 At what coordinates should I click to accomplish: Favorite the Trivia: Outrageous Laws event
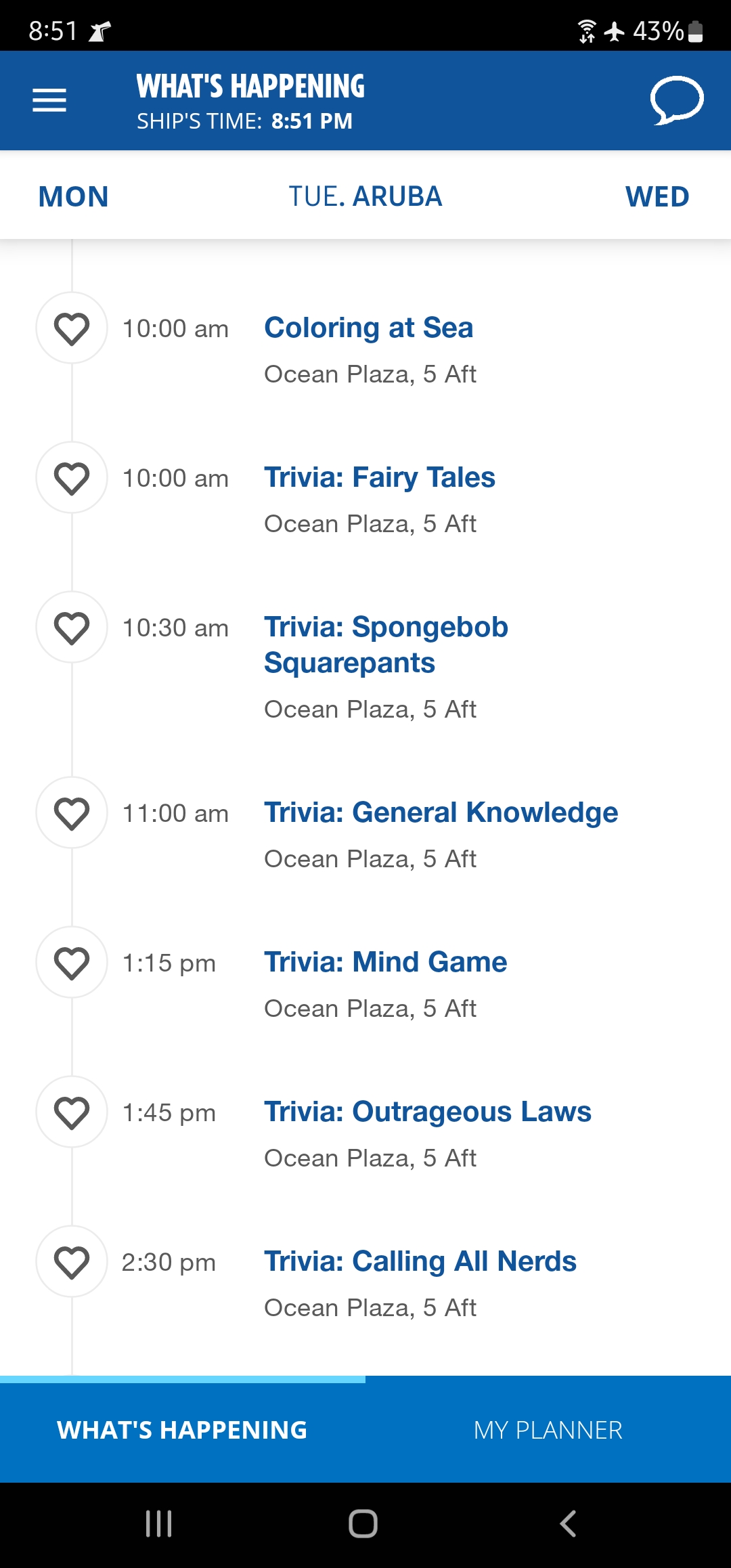72,1112
